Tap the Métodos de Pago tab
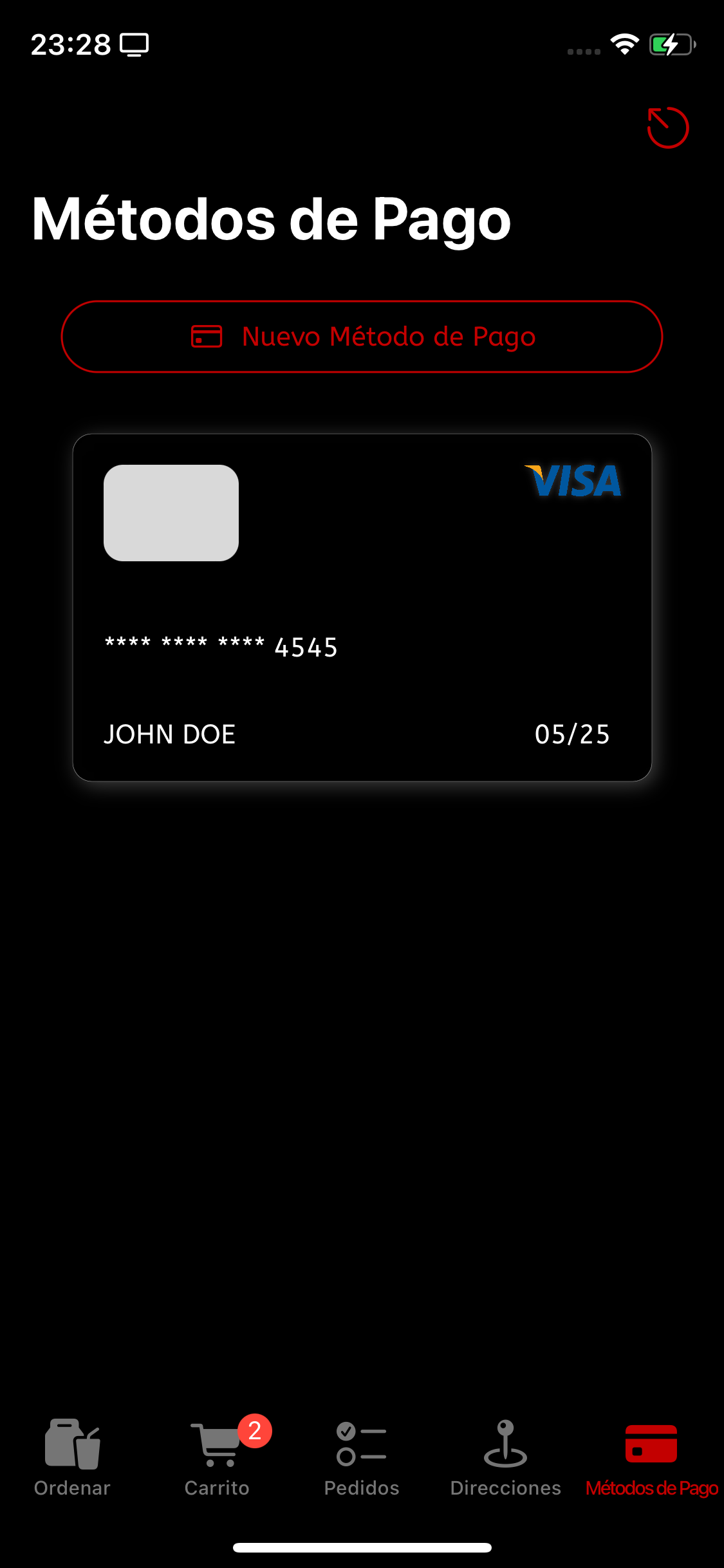 (651, 1457)
